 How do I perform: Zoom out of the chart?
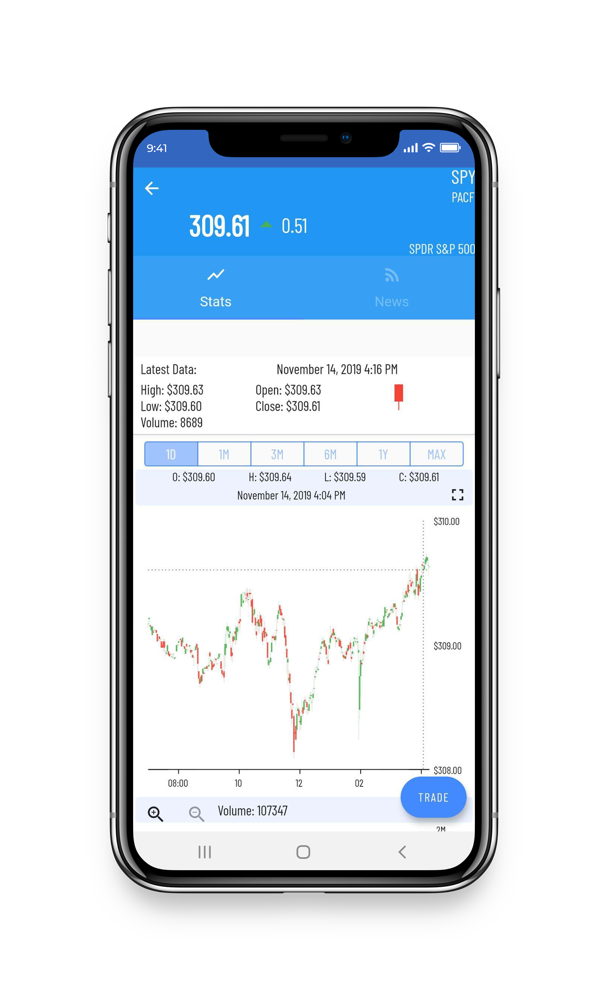tap(196, 814)
